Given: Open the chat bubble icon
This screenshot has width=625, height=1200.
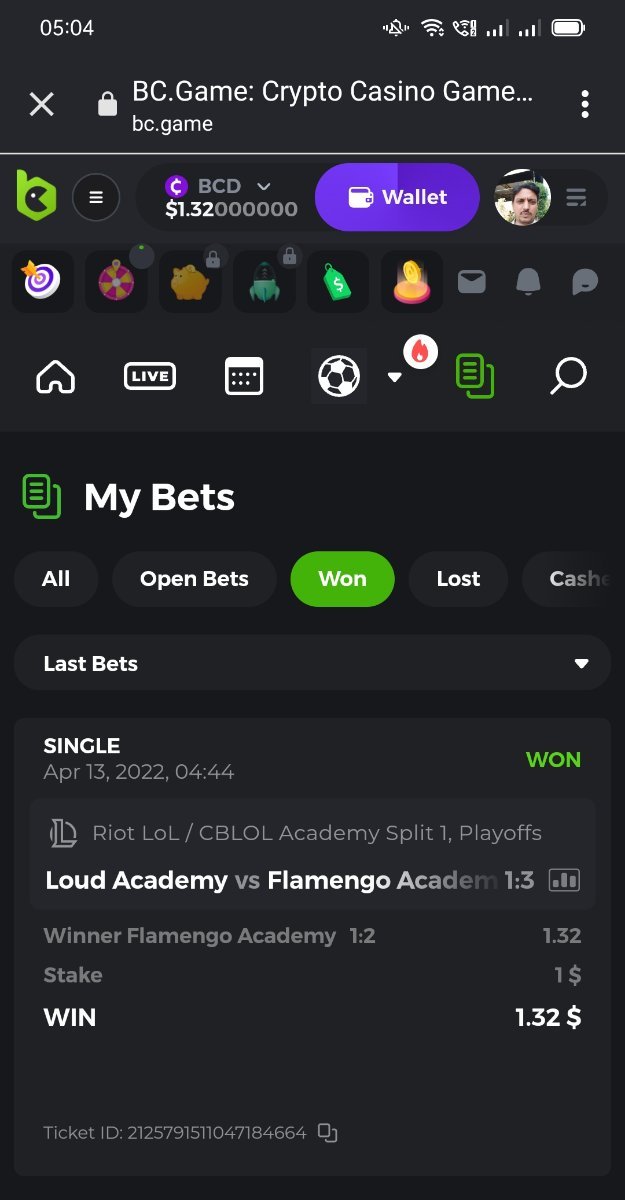Looking at the screenshot, I should pos(585,282).
